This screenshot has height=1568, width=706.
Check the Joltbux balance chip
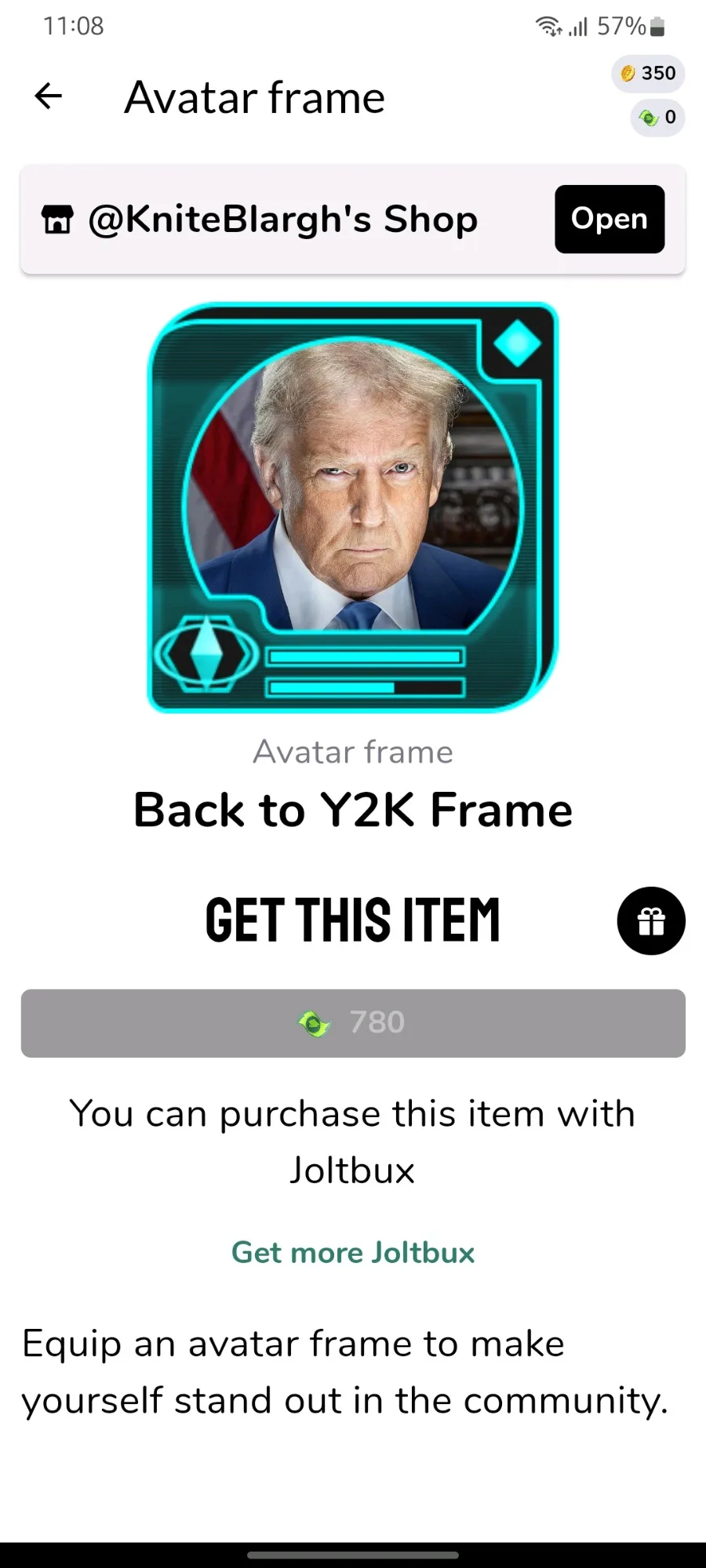pos(657,118)
